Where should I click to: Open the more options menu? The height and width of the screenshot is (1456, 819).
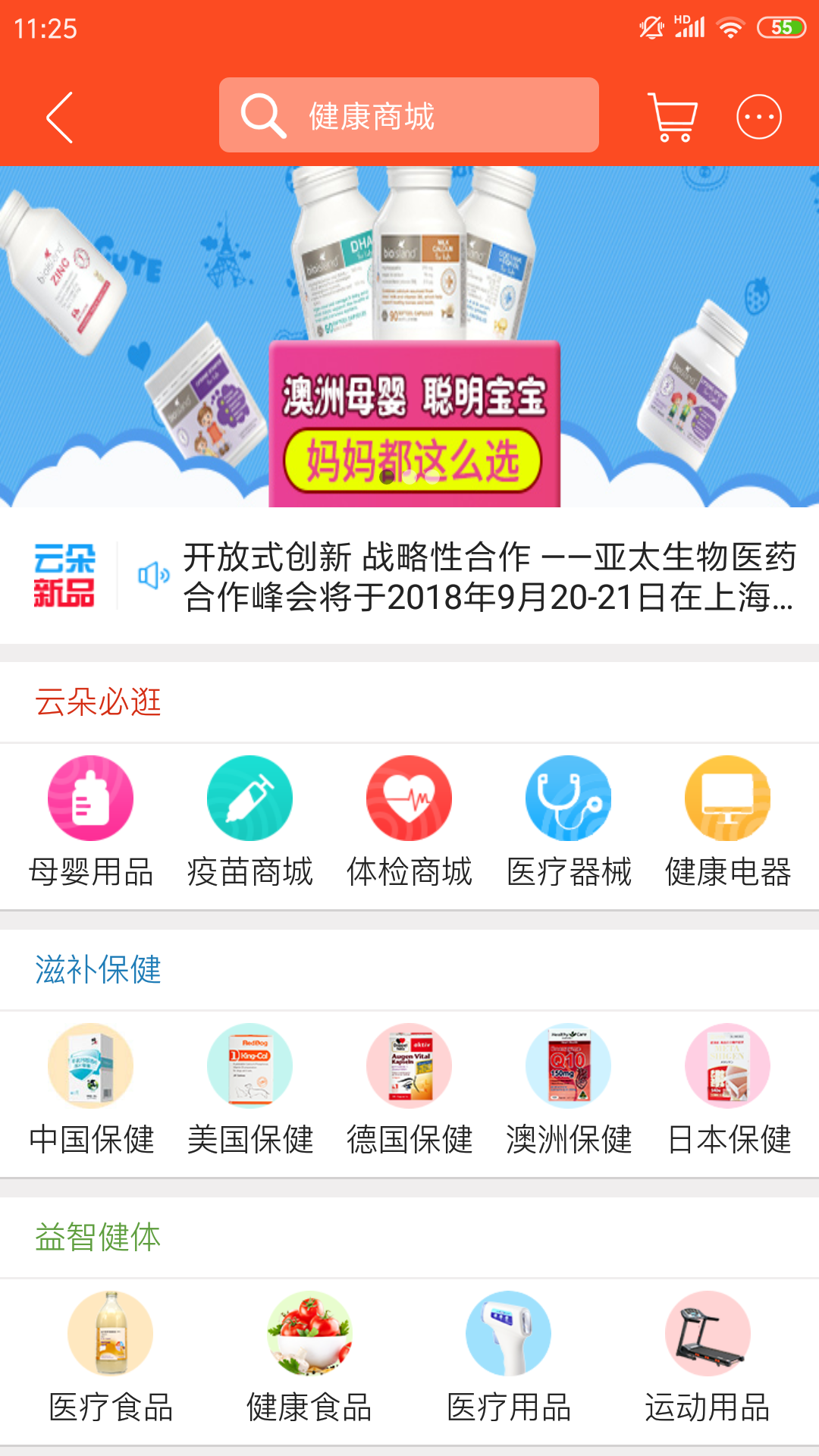click(762, 115)
